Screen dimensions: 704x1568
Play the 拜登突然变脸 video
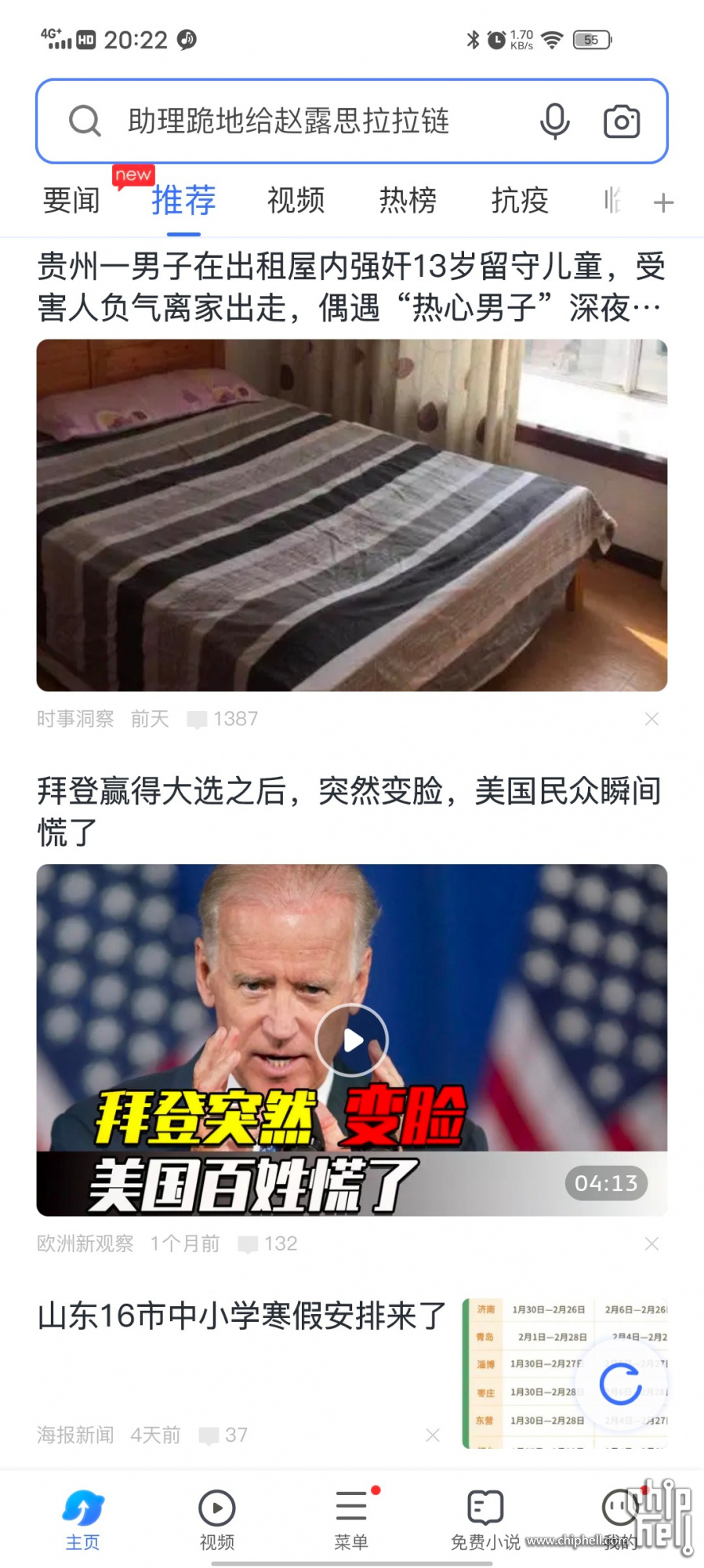coord(351,1040)
